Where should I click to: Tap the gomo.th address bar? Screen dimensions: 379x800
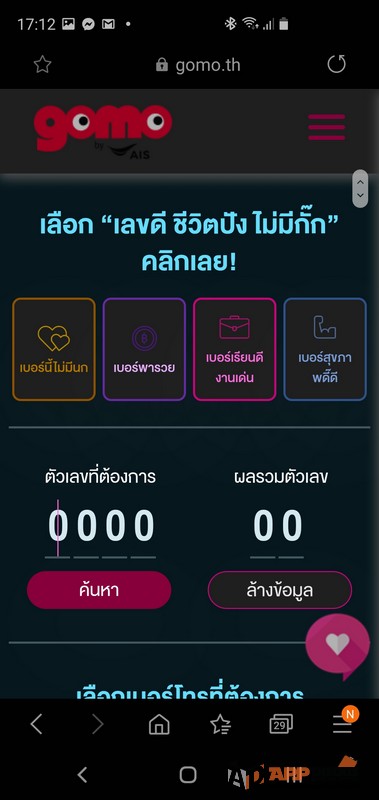(198, 65)
